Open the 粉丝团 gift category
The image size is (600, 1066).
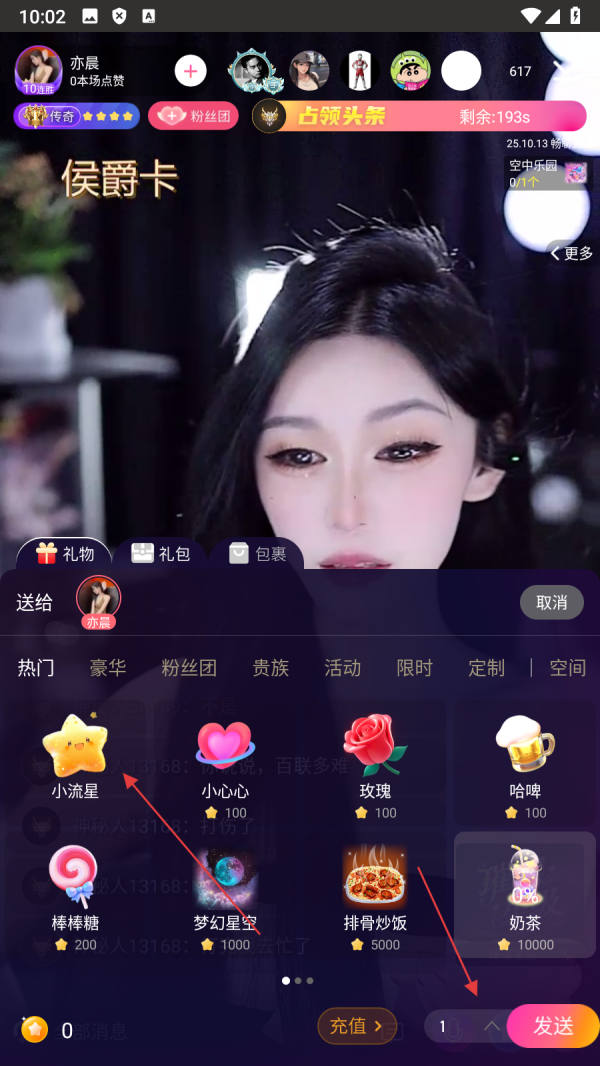coord(189,668)
